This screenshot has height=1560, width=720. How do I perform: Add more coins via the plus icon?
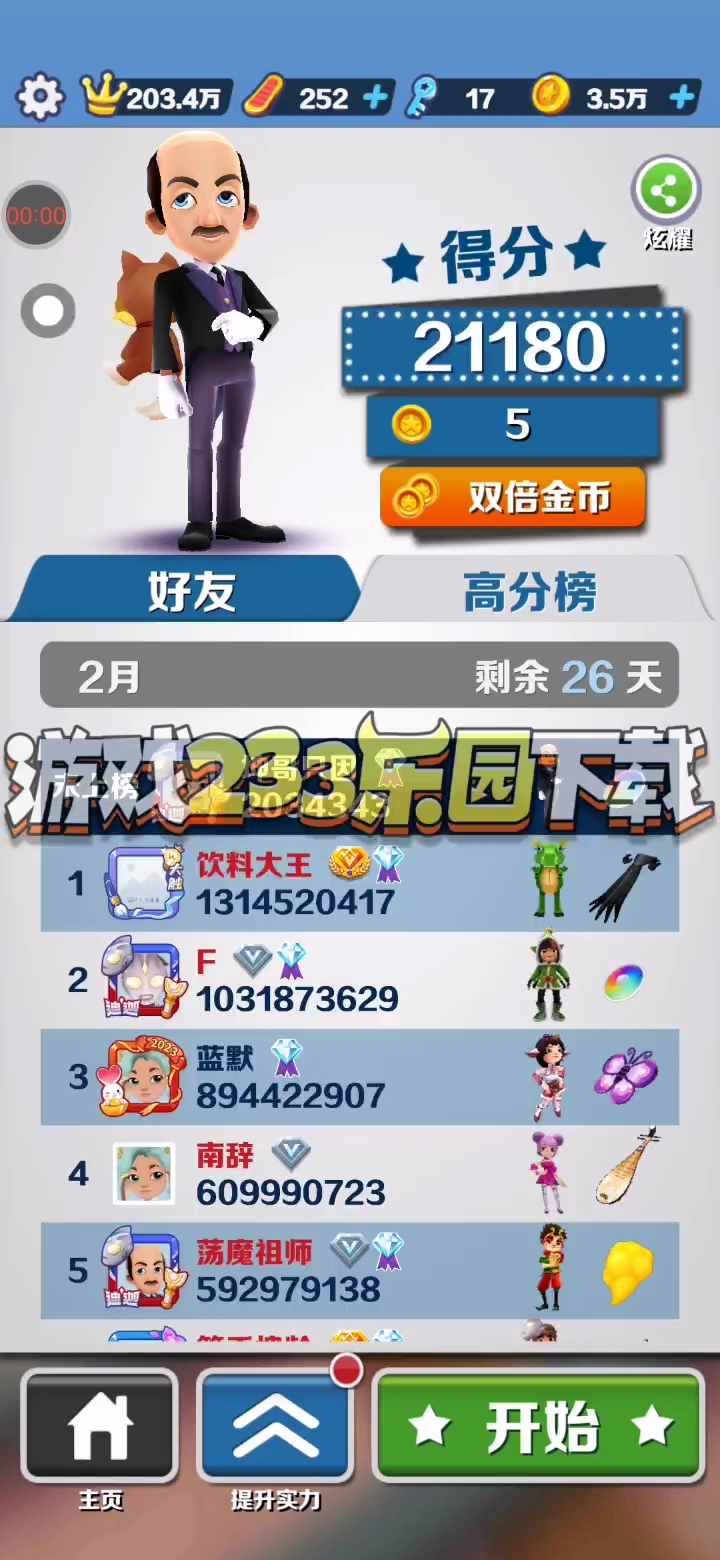coord(683,98)
